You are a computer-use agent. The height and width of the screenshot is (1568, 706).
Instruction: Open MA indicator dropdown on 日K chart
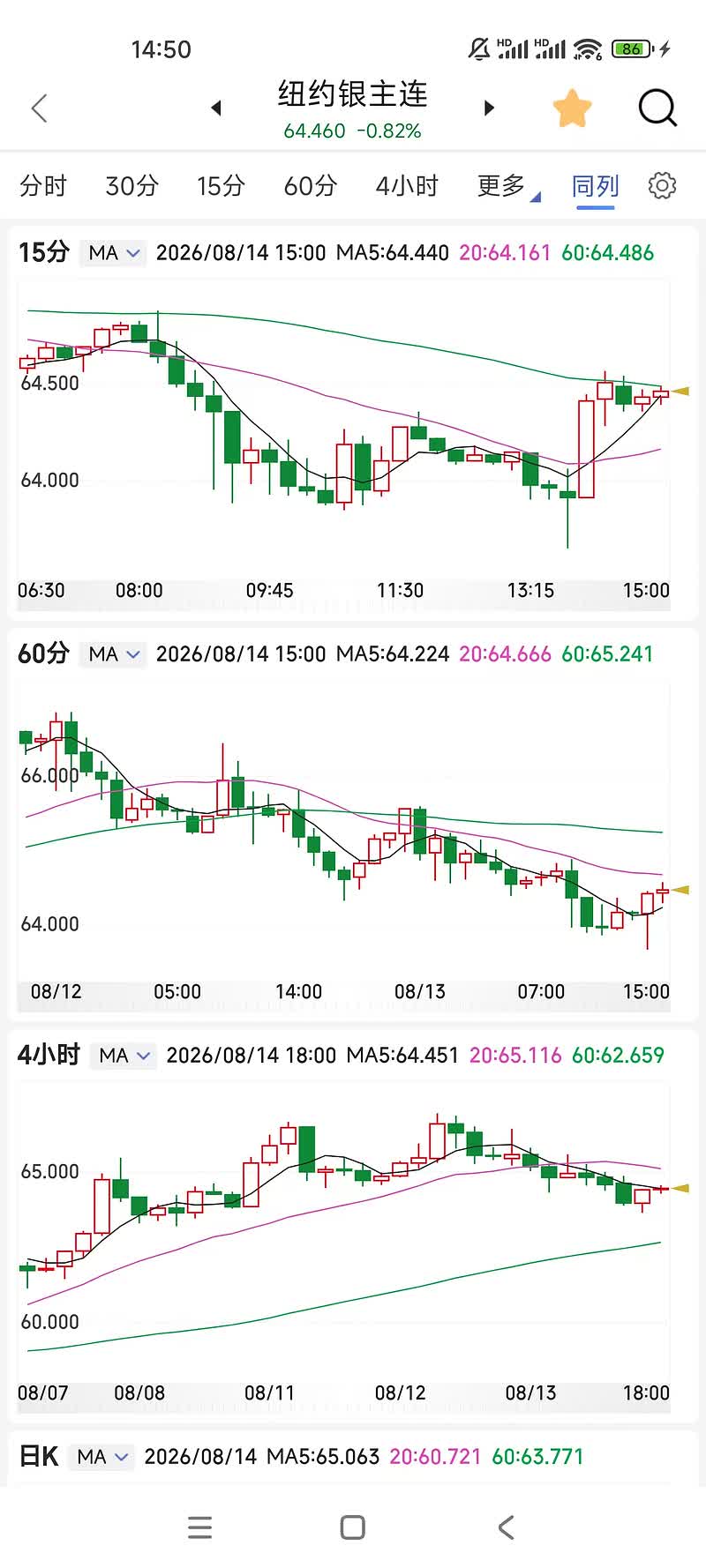click(x=102, y=1457)
